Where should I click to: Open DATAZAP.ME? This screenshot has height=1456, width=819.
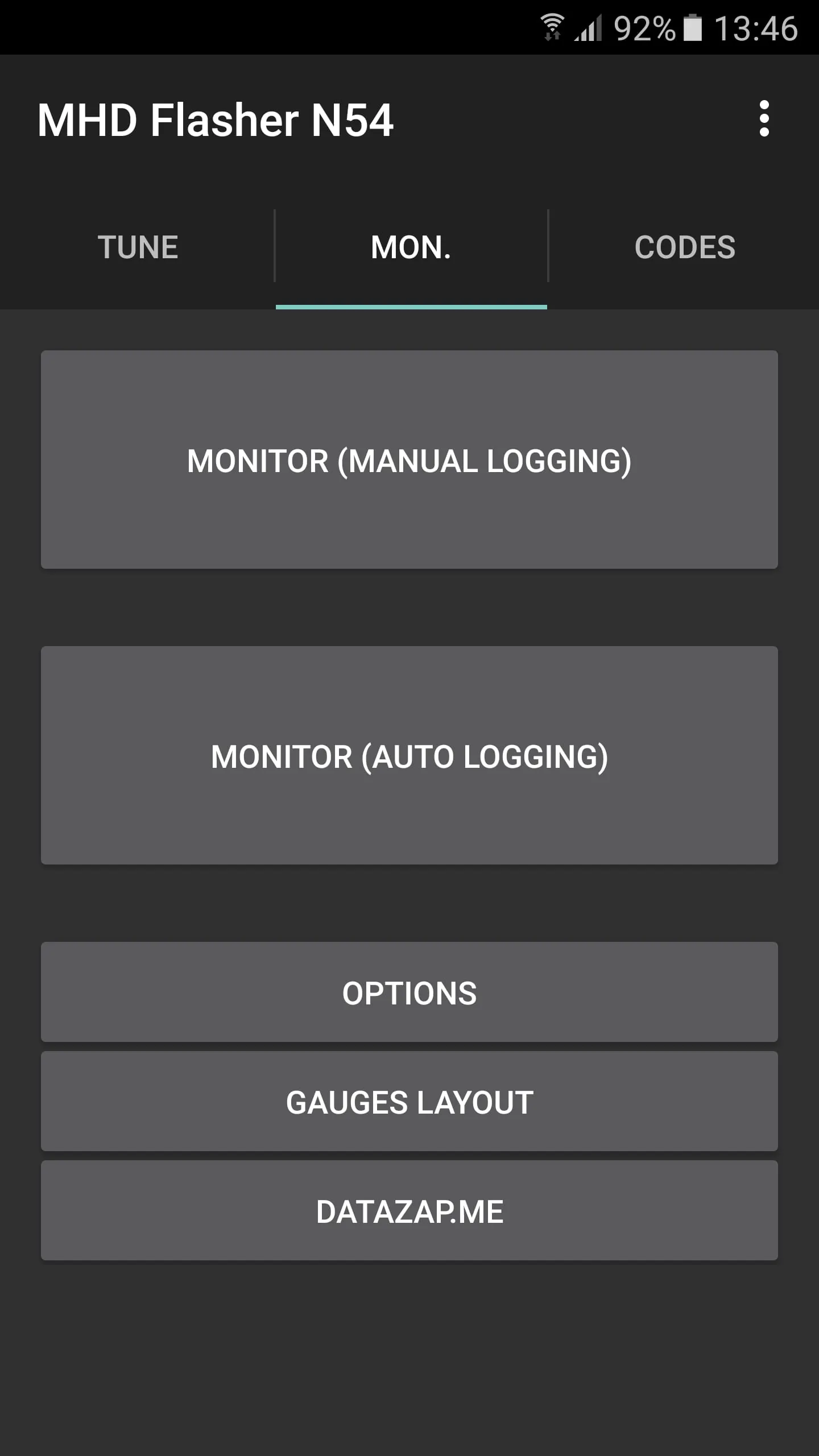409,1211
